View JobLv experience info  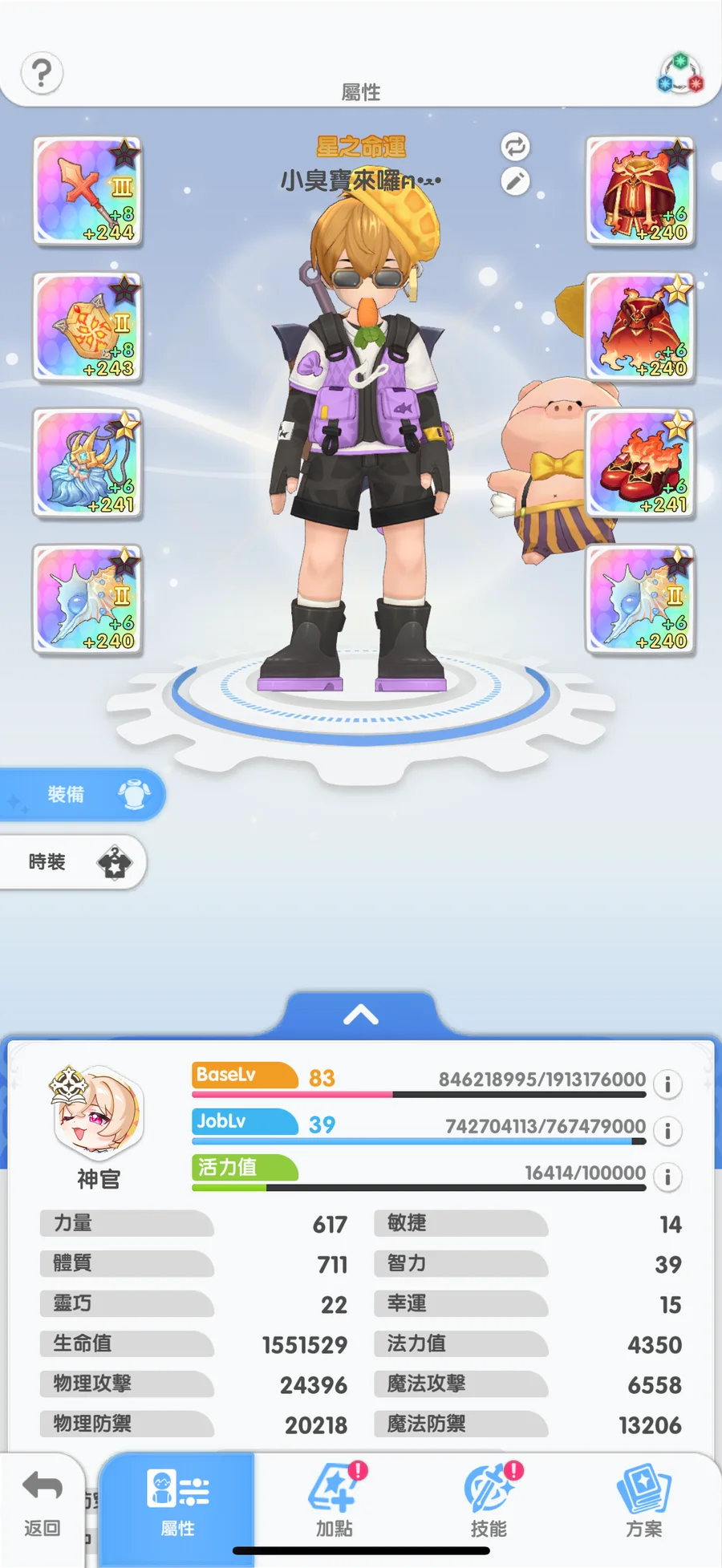[x=667, y=1130]
